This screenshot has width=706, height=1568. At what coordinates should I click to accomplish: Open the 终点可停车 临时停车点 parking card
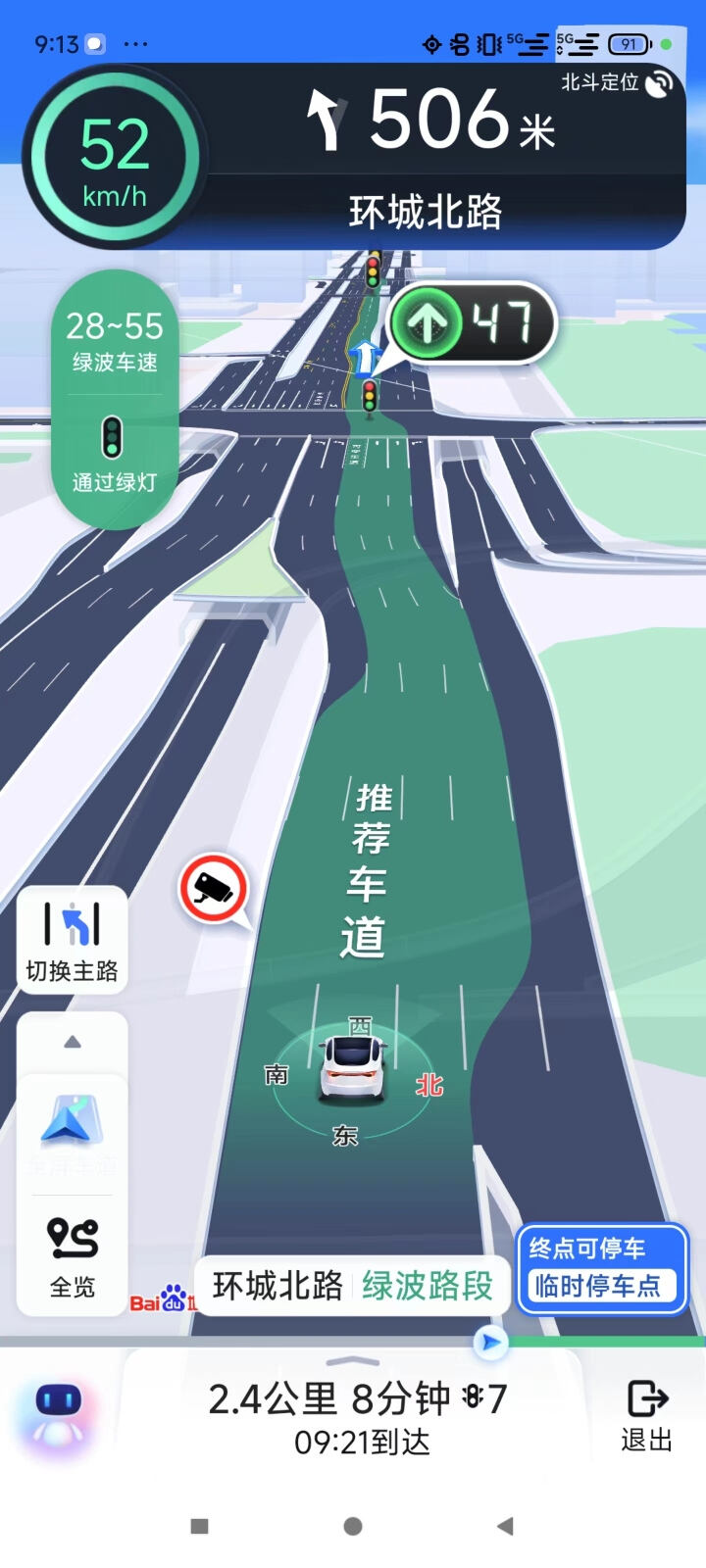(600, 1267)
